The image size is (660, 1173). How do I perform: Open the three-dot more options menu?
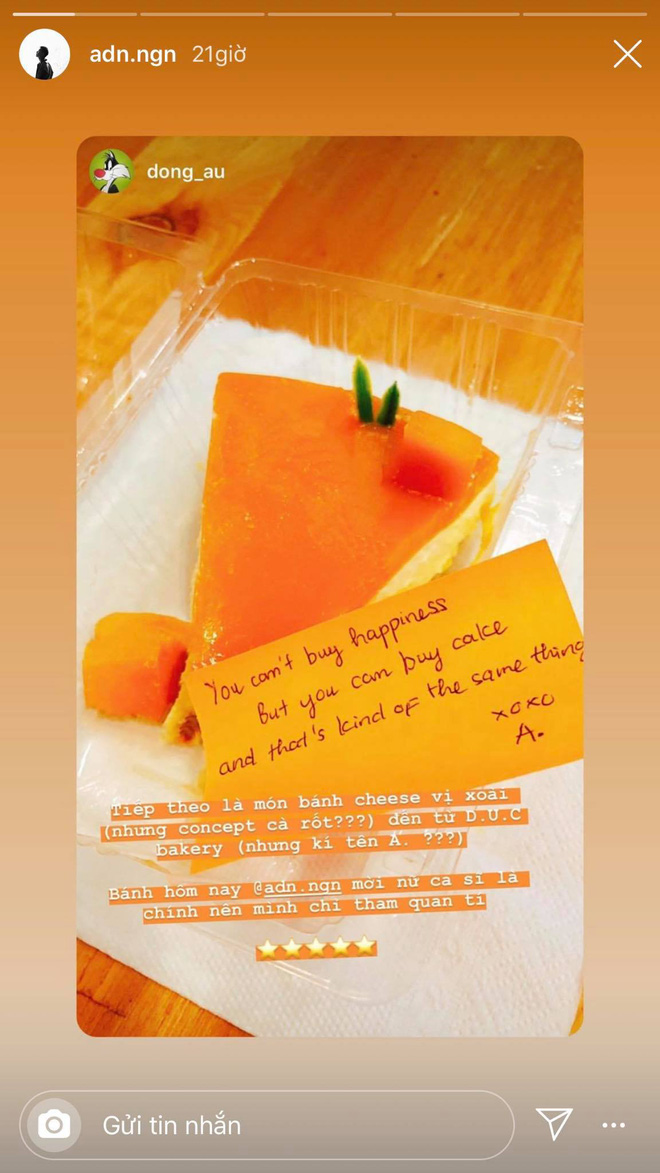point(614,1125)
